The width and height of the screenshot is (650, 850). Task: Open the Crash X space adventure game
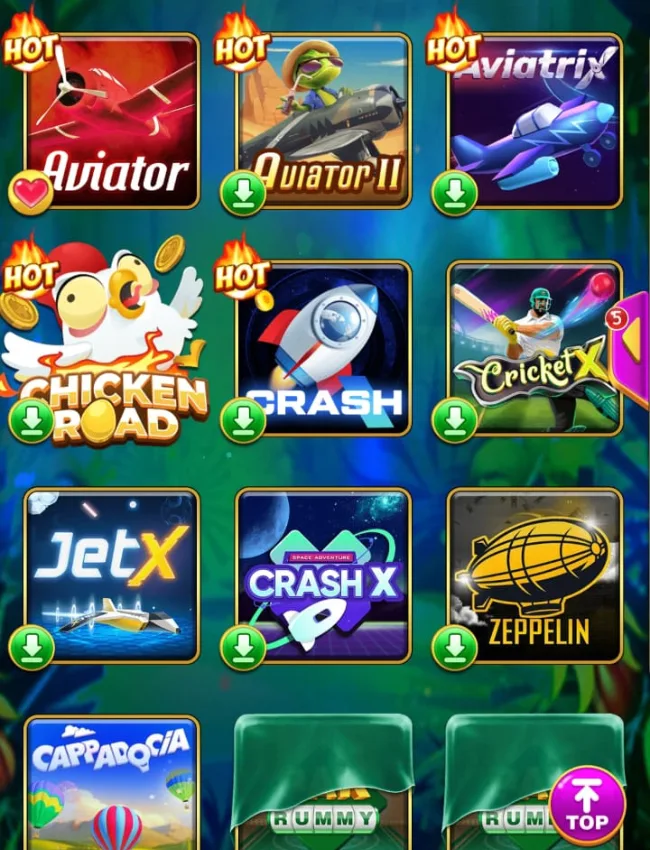323,573
